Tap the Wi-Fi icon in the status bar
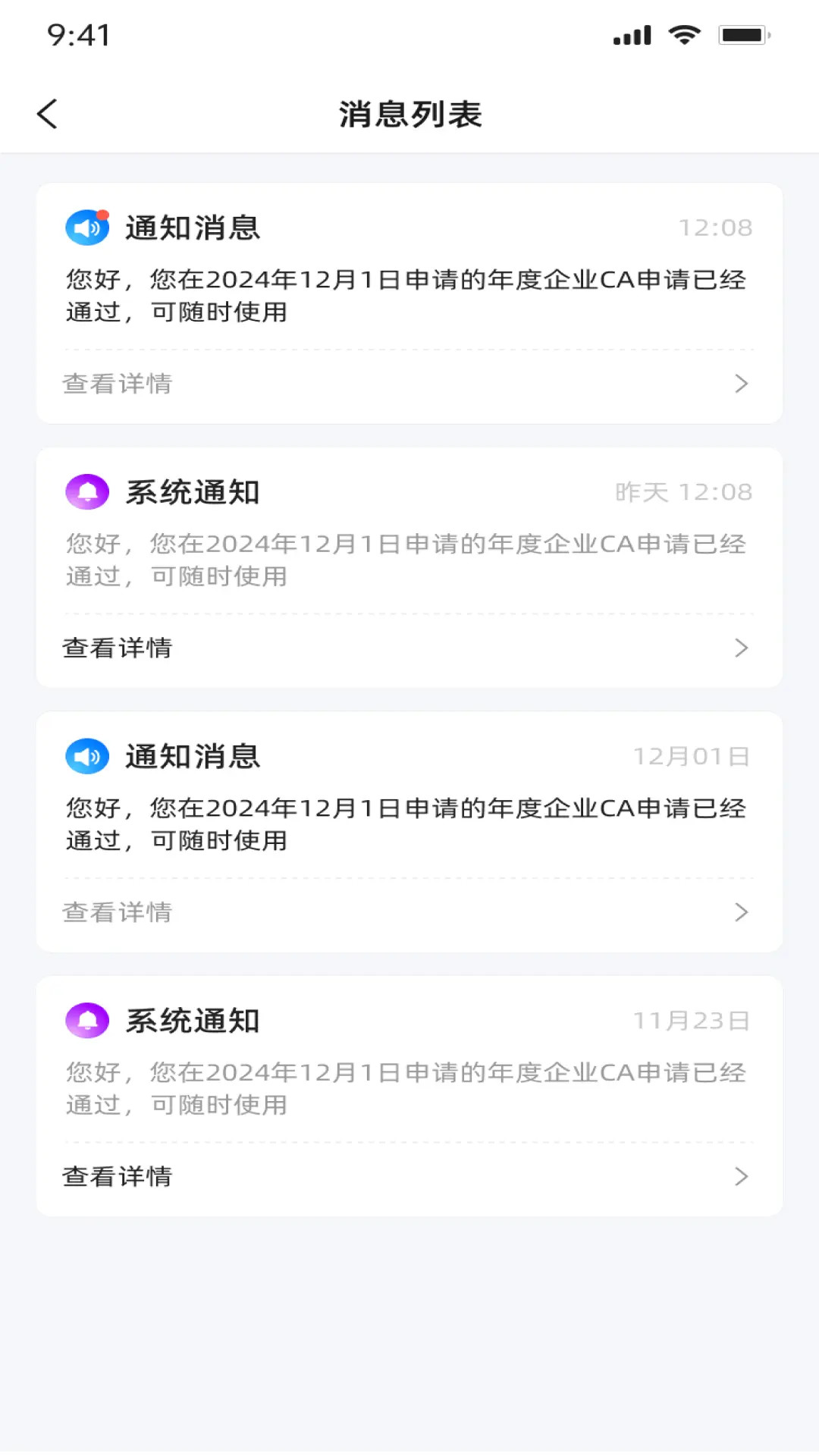This screenshot has height=1456, width=819. click(683, 34)
